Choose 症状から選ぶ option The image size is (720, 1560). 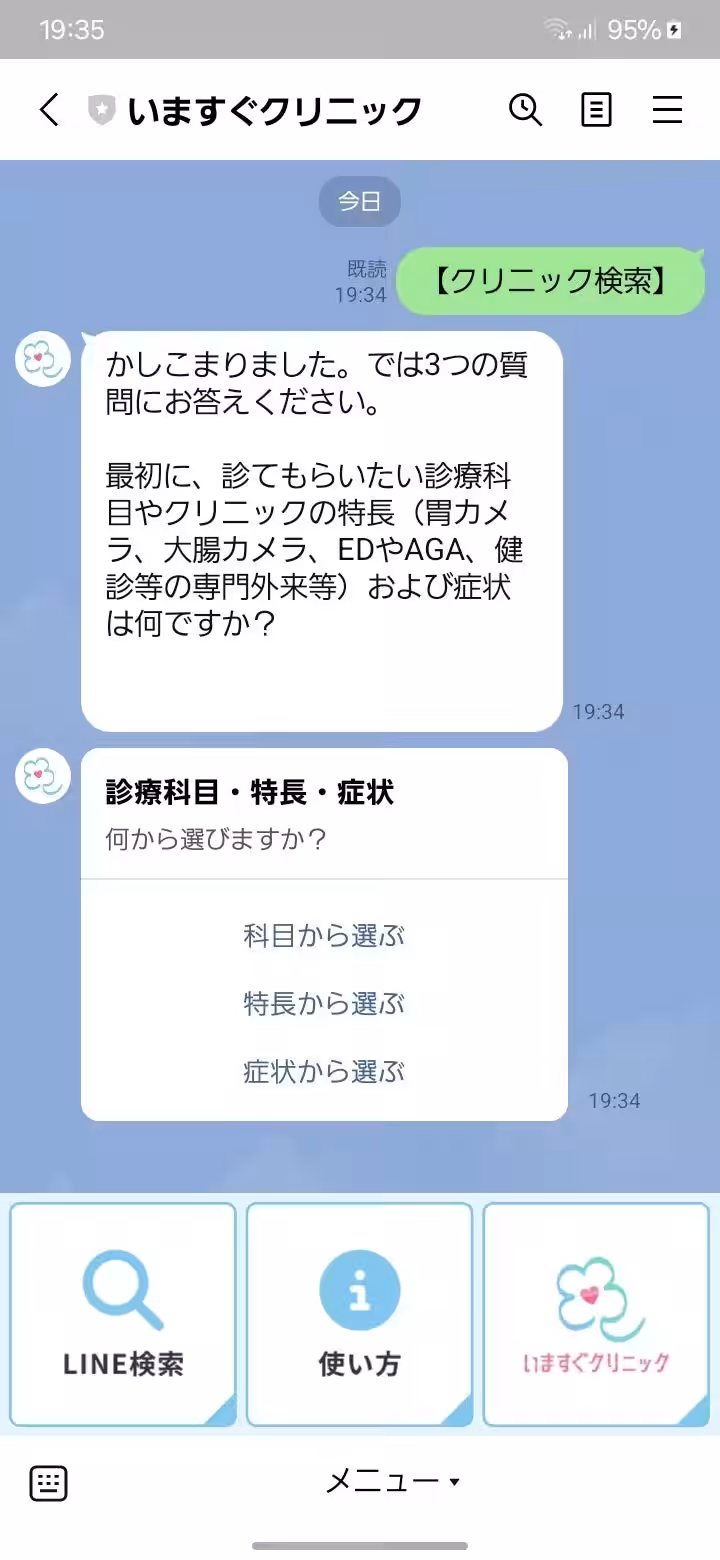pos(323,1071)
